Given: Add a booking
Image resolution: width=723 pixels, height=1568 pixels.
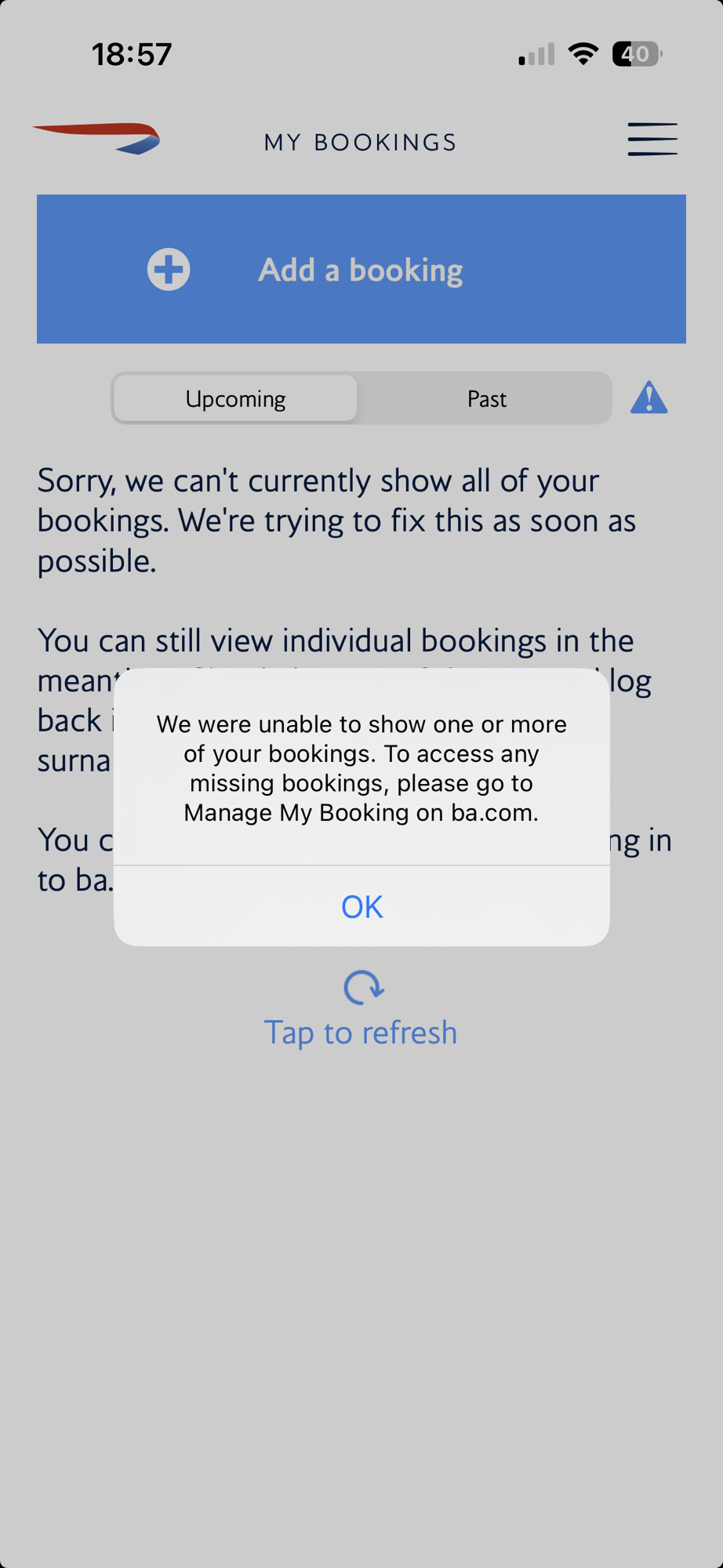Looking at the screenshot, I should point(361,269).
